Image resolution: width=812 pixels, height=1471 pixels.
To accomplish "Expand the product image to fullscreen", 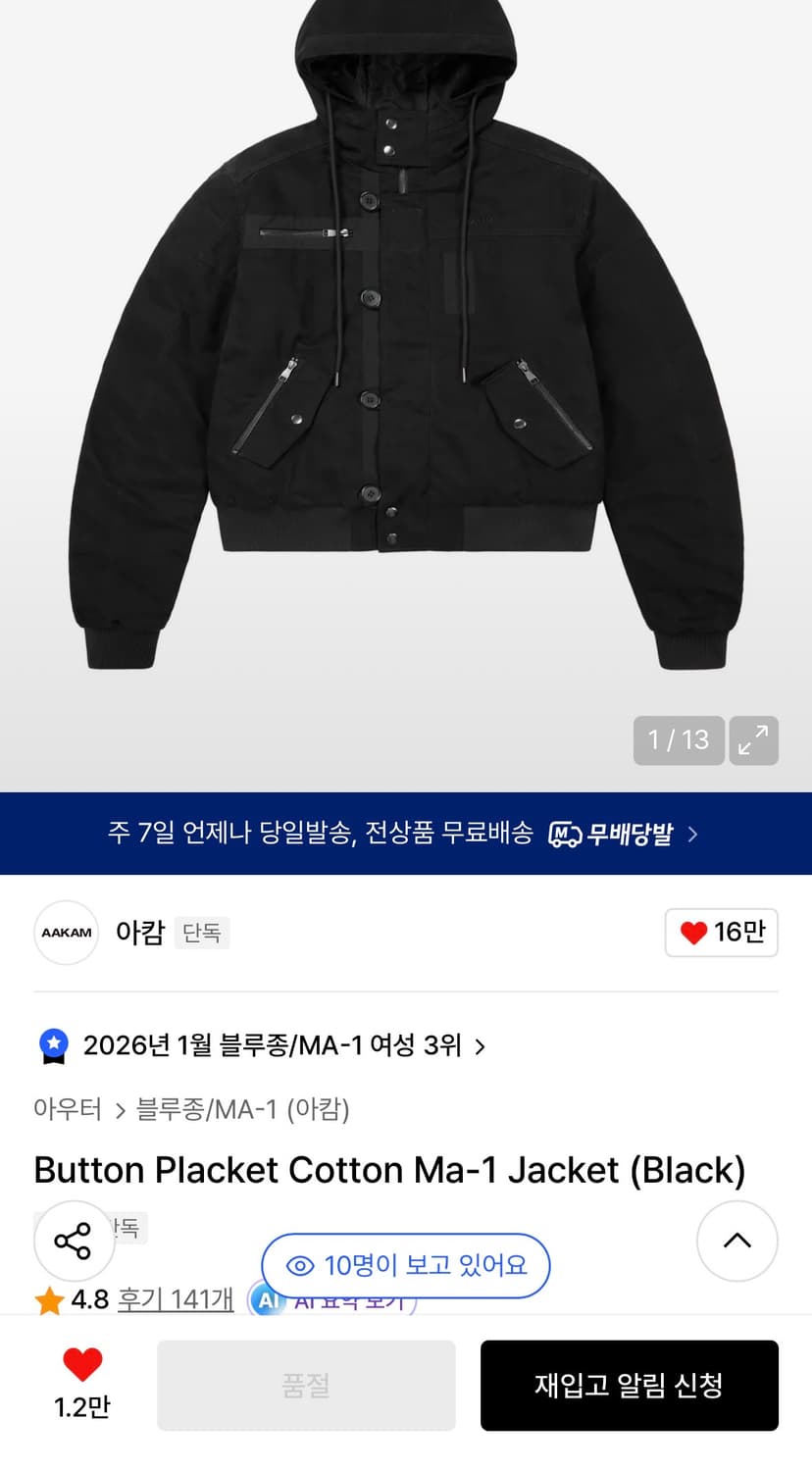I will click(x=753, y=740).
